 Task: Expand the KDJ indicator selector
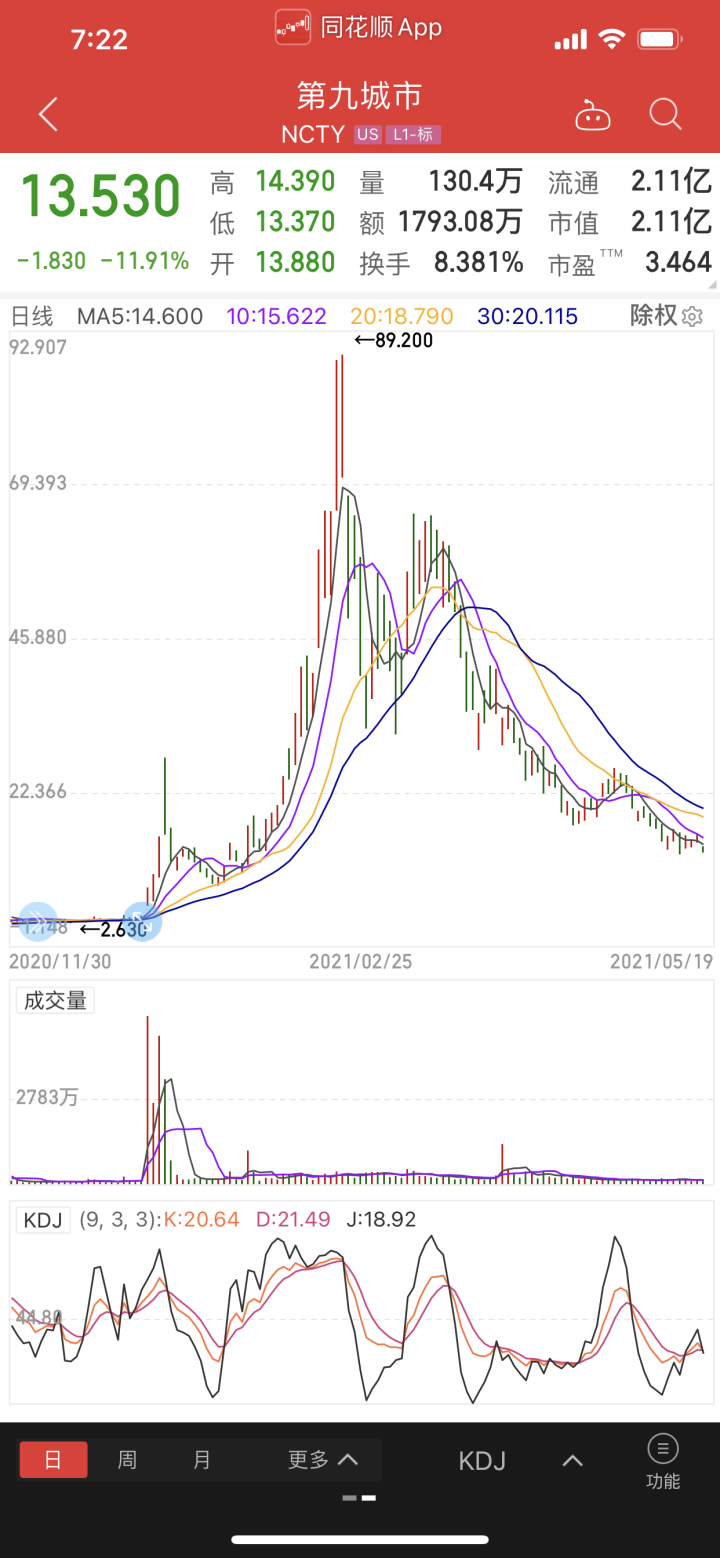pyautogui.click(x=520, y=1461)
